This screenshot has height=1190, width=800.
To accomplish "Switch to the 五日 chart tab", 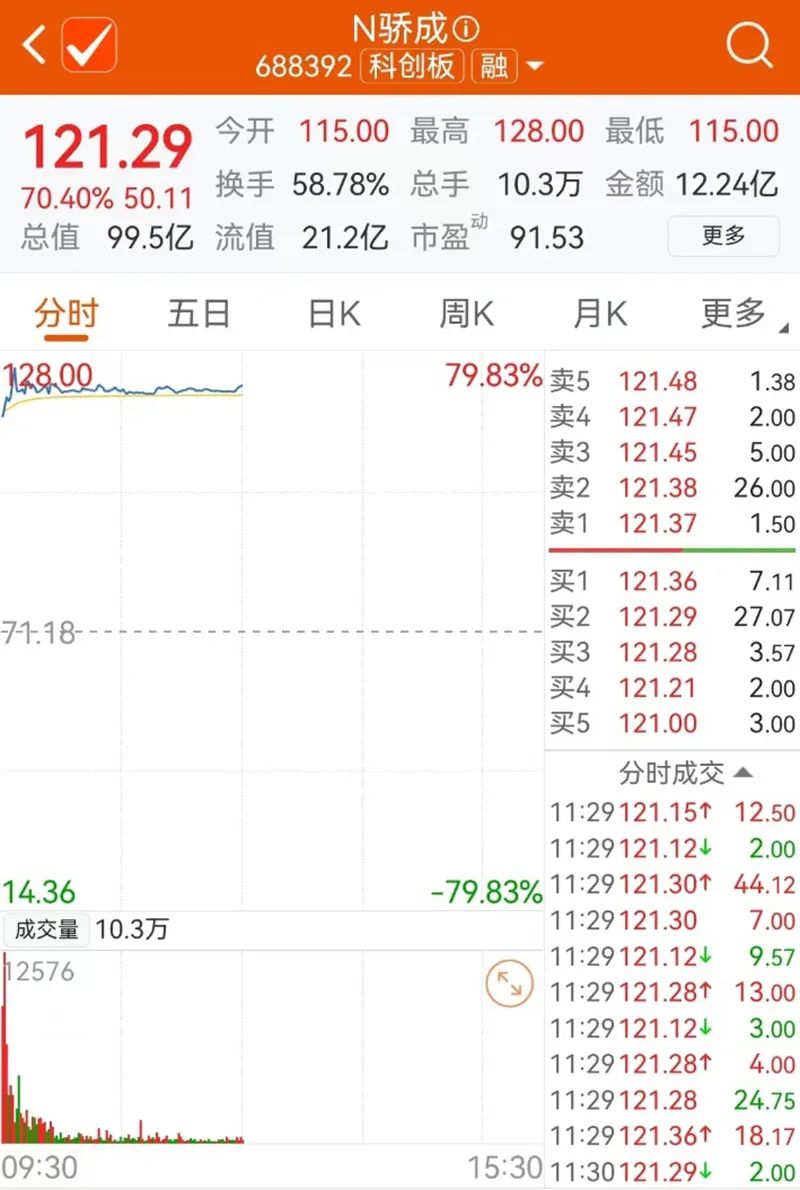I will coord(199,314).
